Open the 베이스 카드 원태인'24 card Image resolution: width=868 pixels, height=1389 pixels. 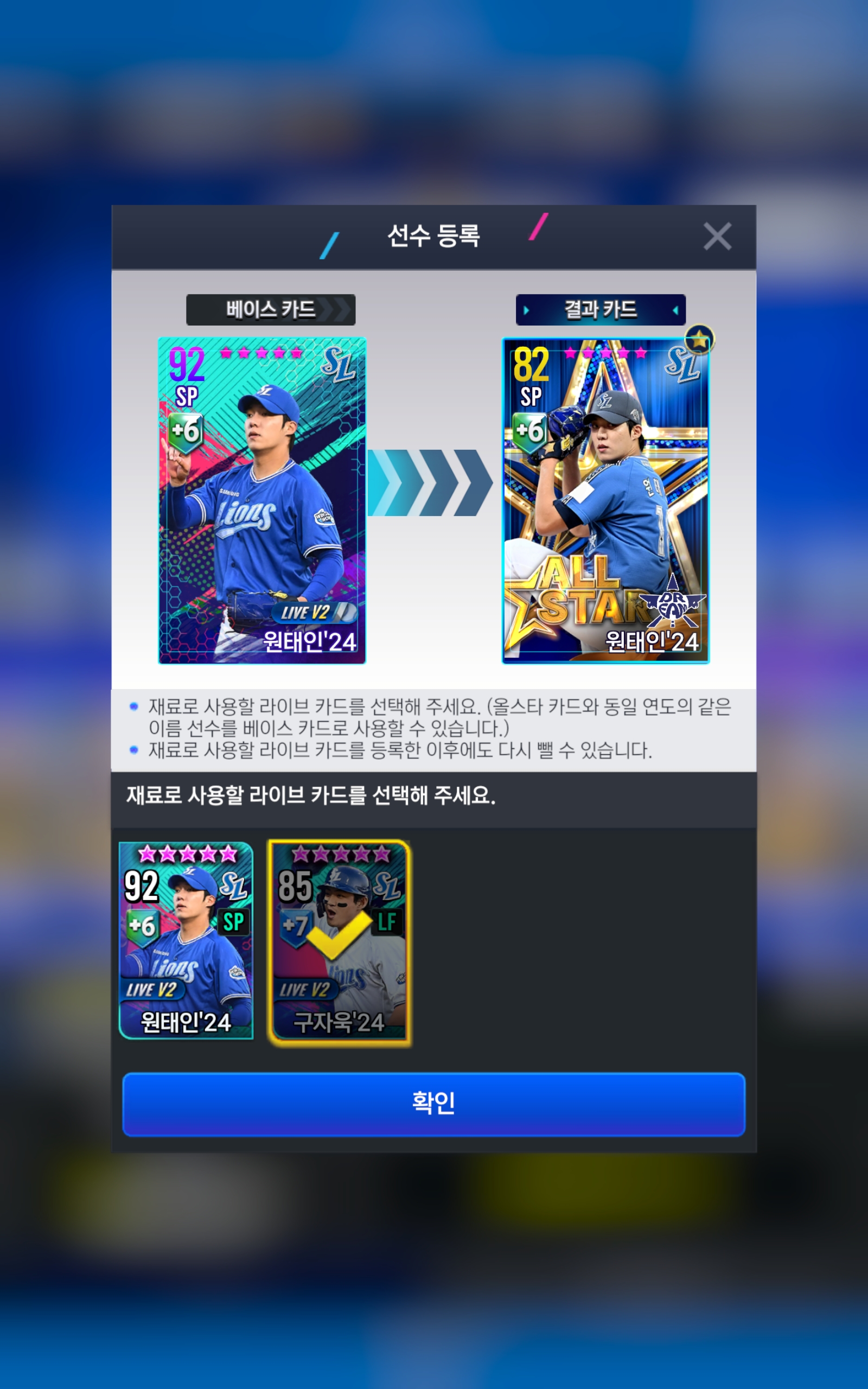pos(262,500)
